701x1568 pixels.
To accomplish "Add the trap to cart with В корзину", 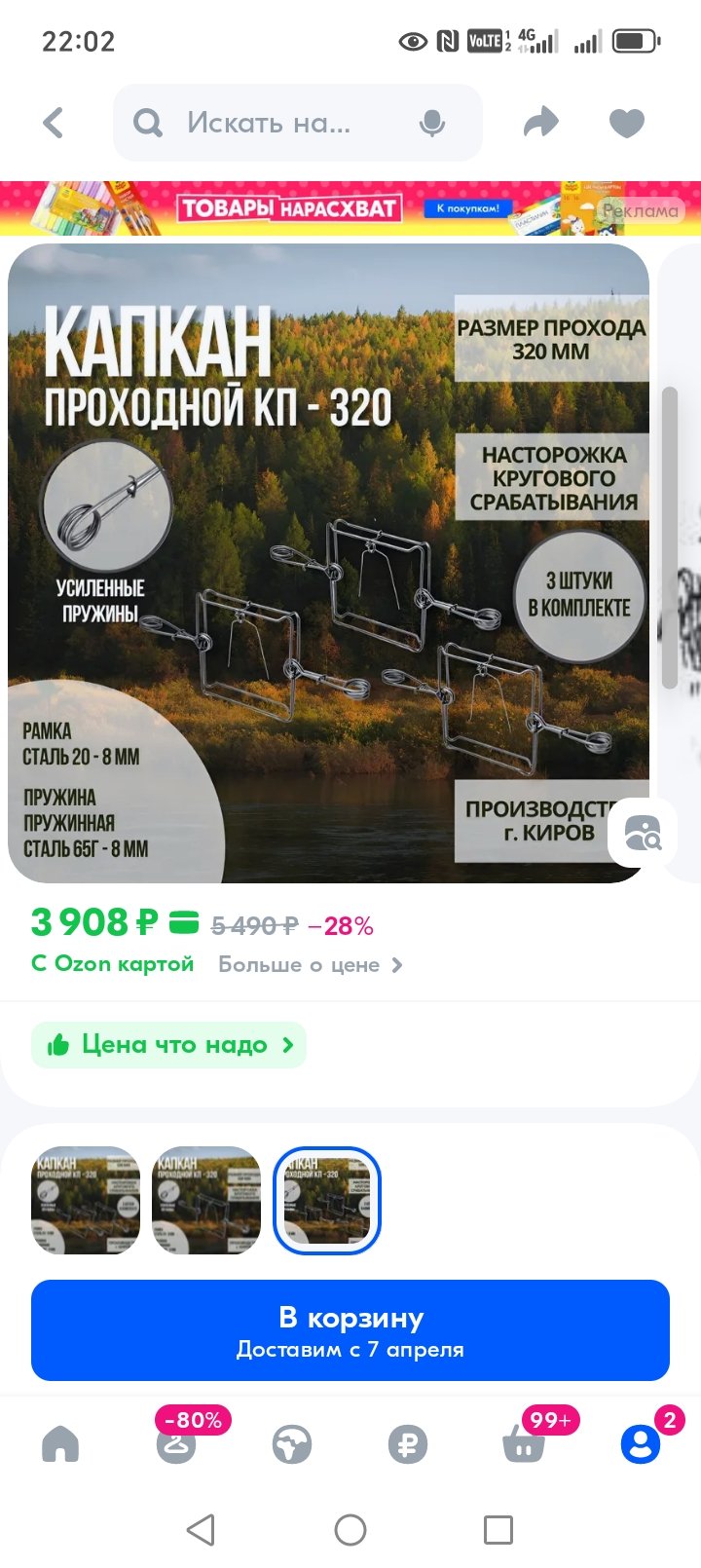I will pyautogui.click(x=350, y=1329).
